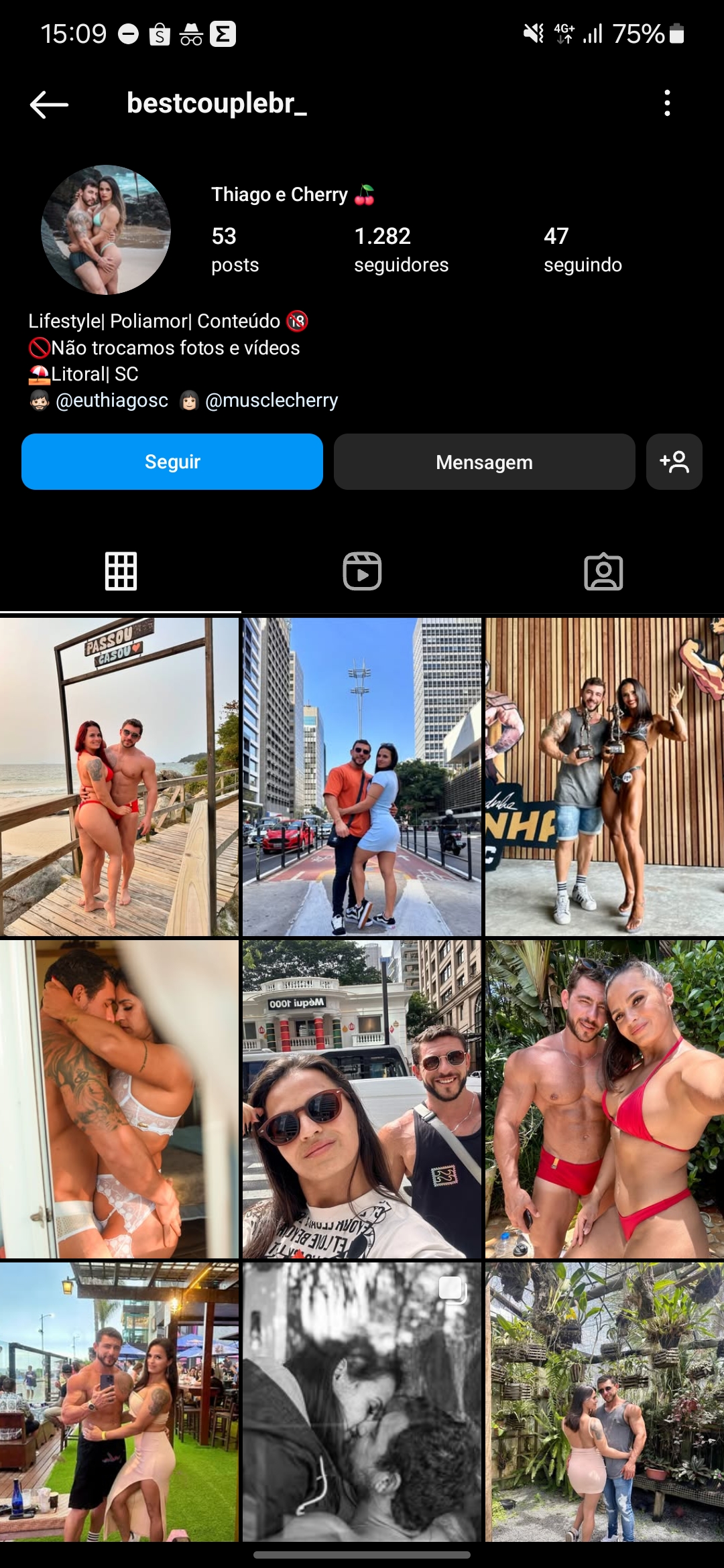Screen dimensions: 724x1568
Task: Open the three-dot overflow menu
Action: click(x=666, y=103)
